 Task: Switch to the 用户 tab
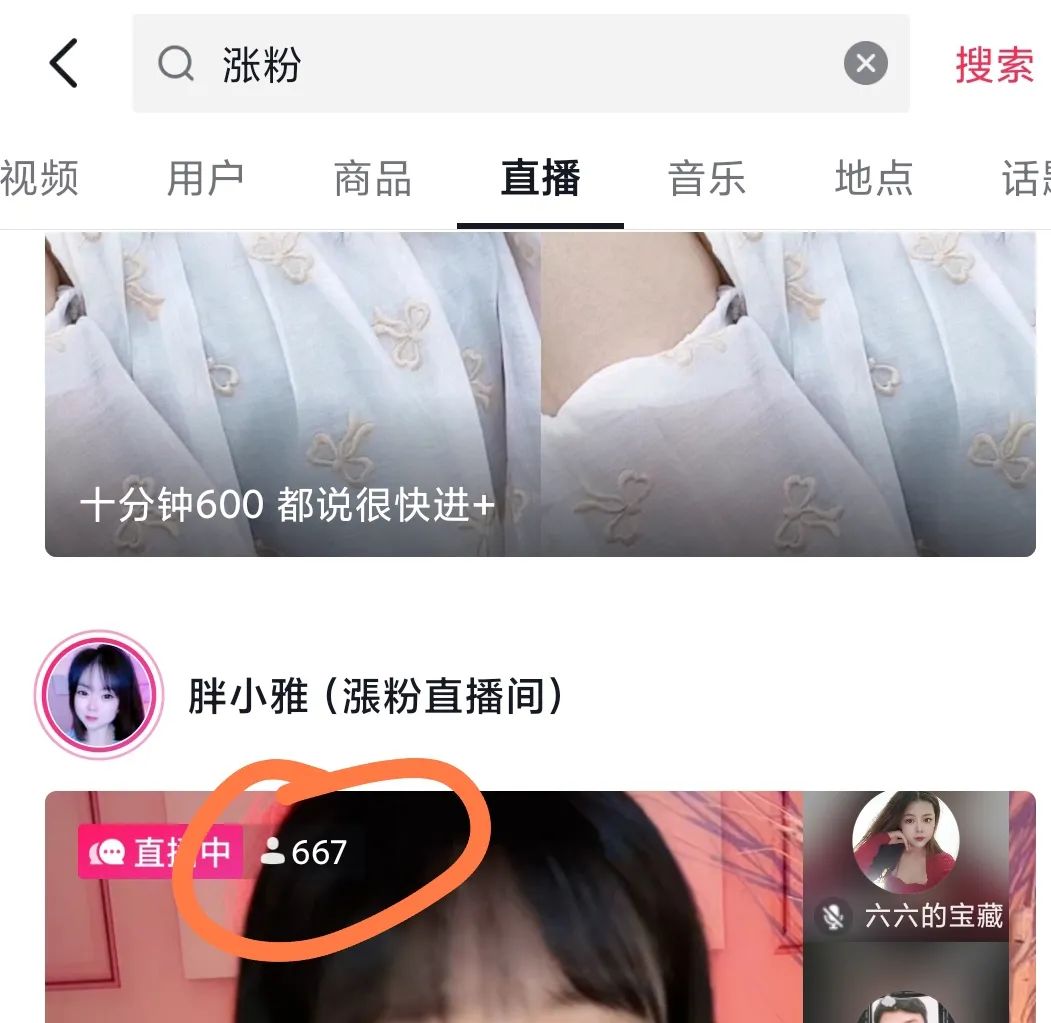tap(205, 179)
